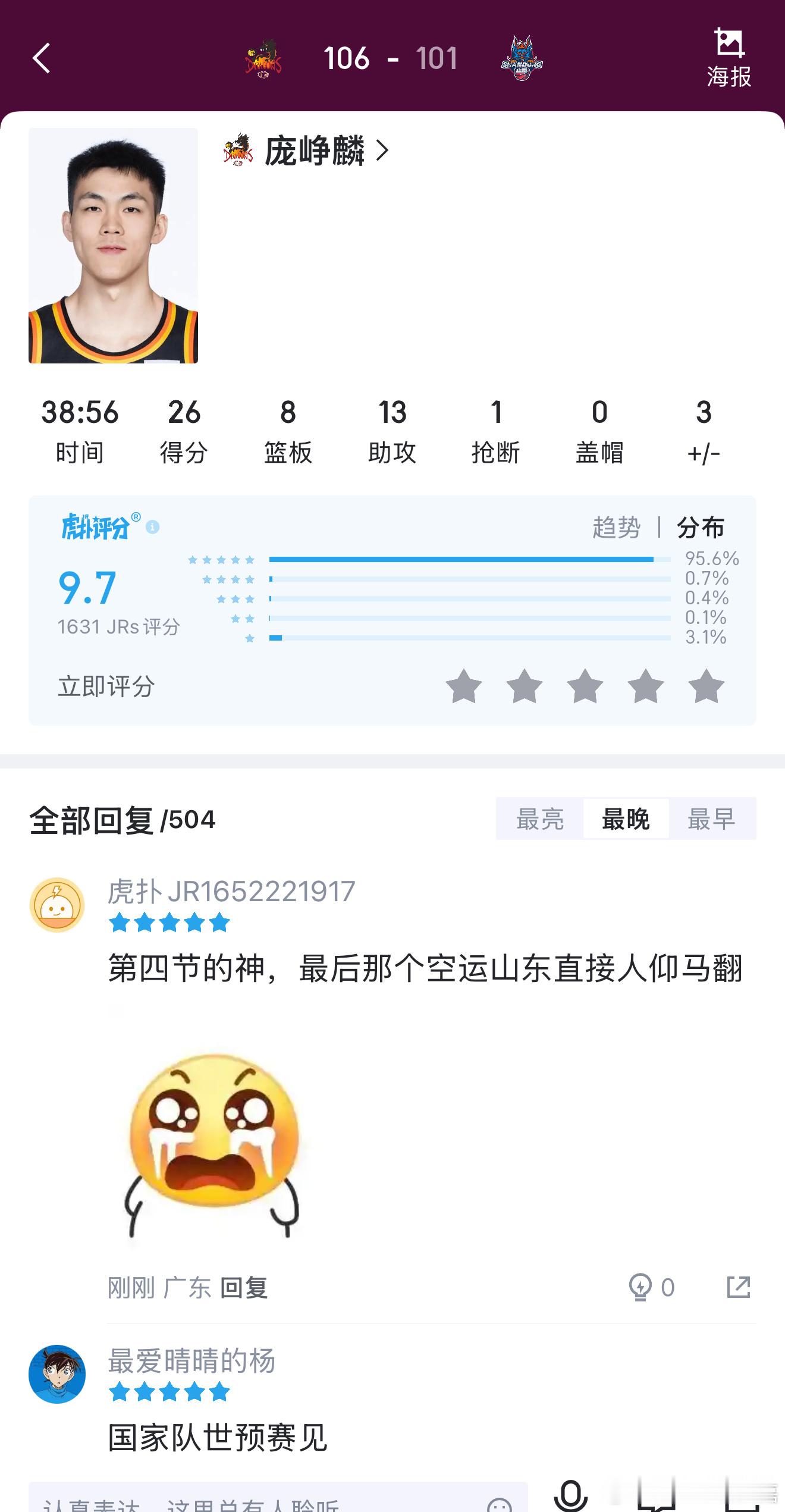This screenshot has height=1512, width=785.
Task: Tap the Shandong team logo beside 101
Action: [522, 58]
